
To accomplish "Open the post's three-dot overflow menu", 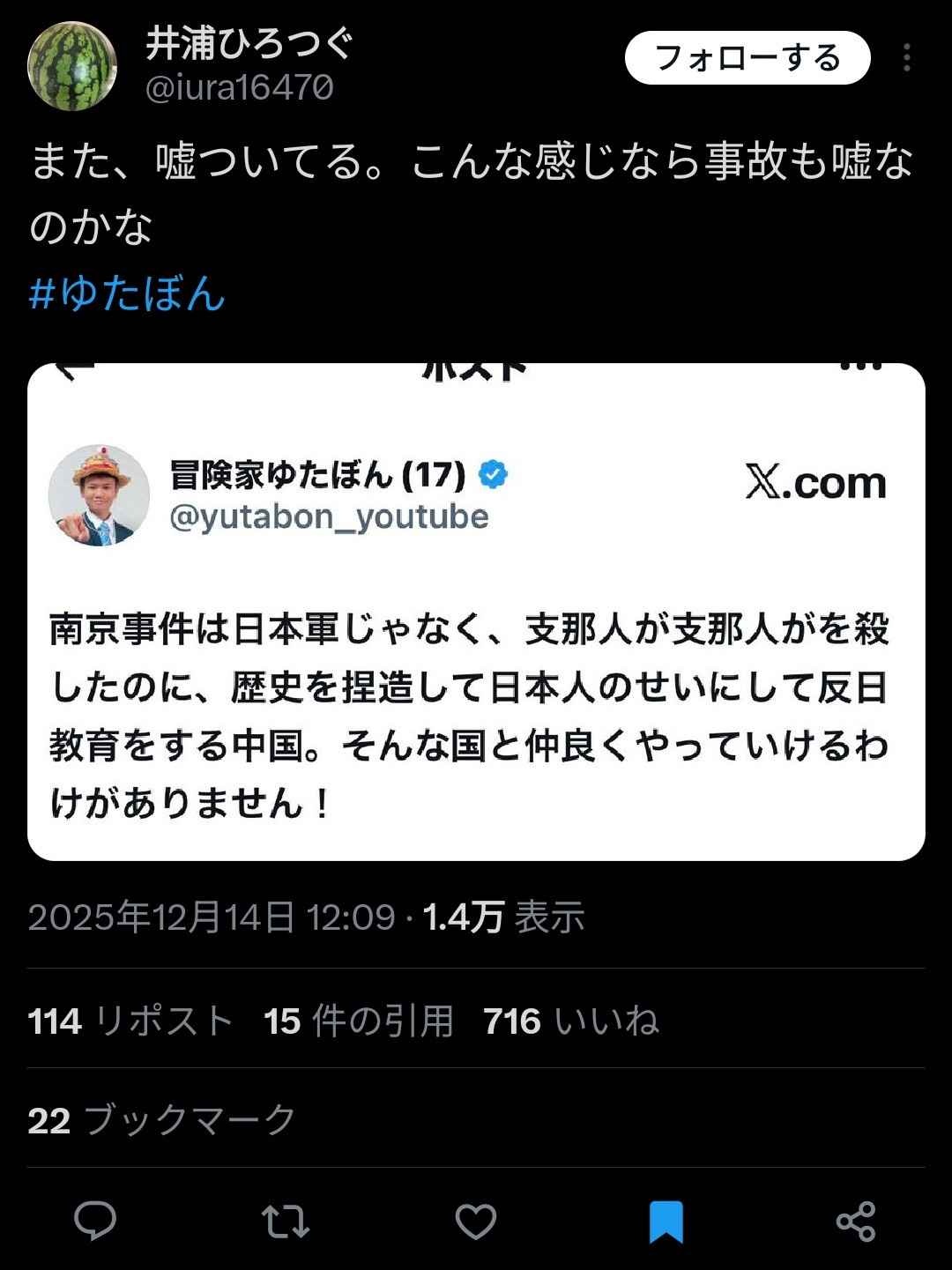I will pos(906,58).
